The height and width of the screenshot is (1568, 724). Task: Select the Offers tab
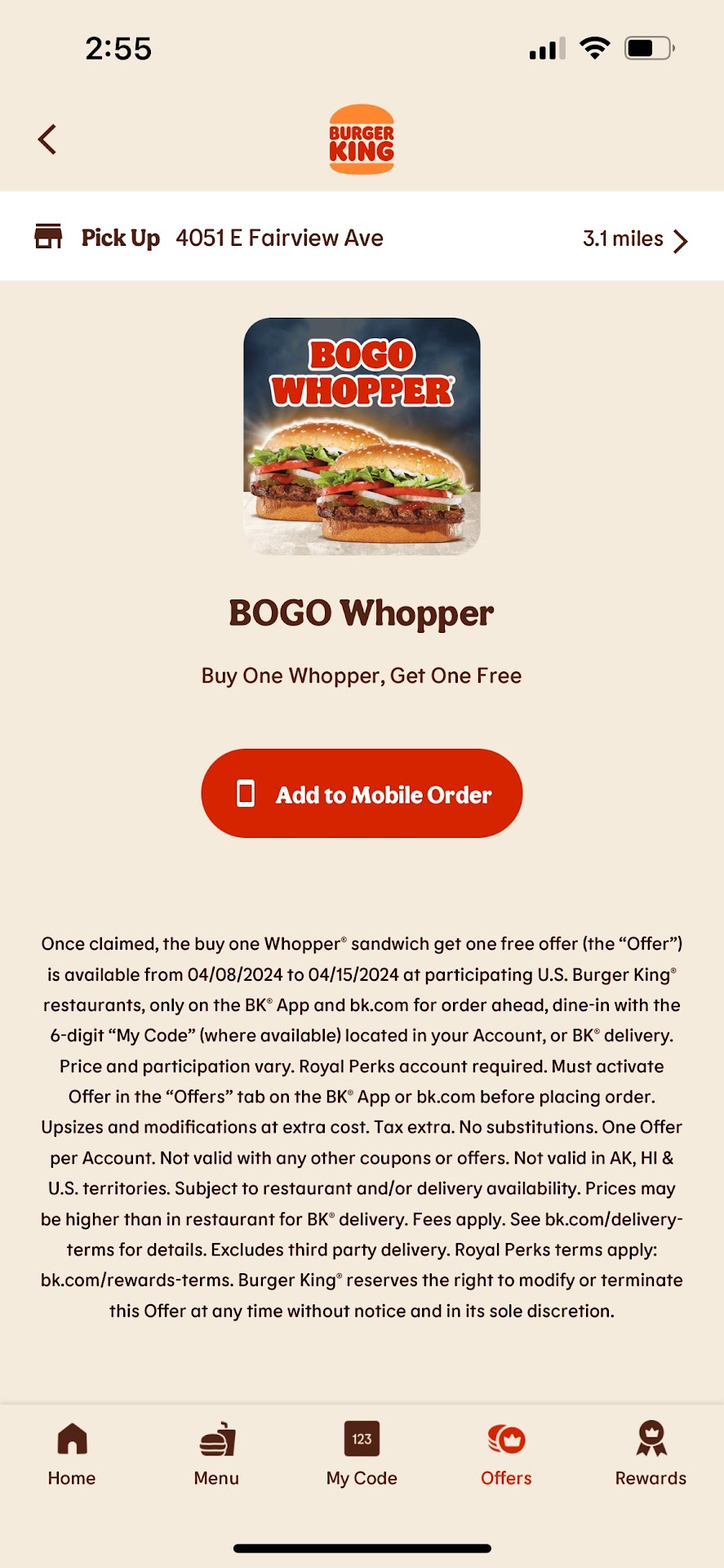click(x=506, y=1454)
